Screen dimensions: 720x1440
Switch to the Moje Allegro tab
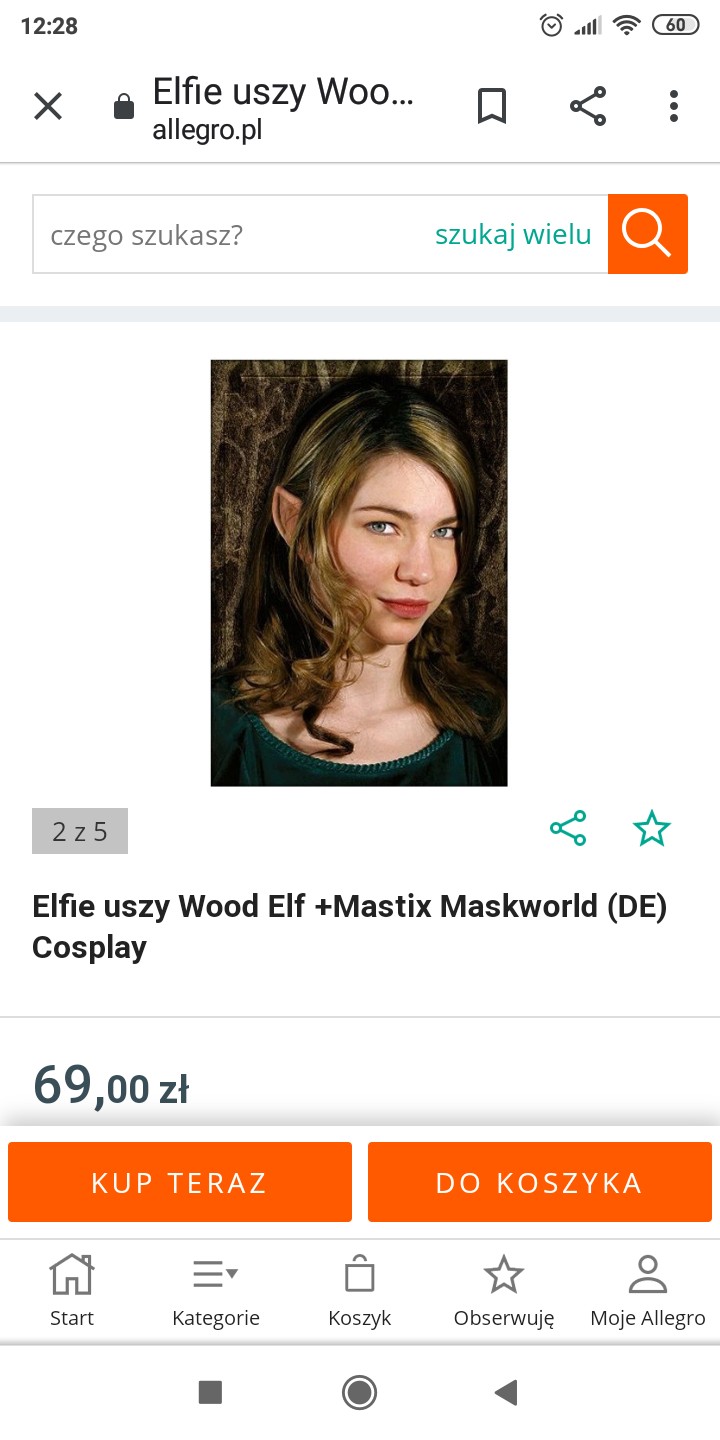tap(648, 1291)
